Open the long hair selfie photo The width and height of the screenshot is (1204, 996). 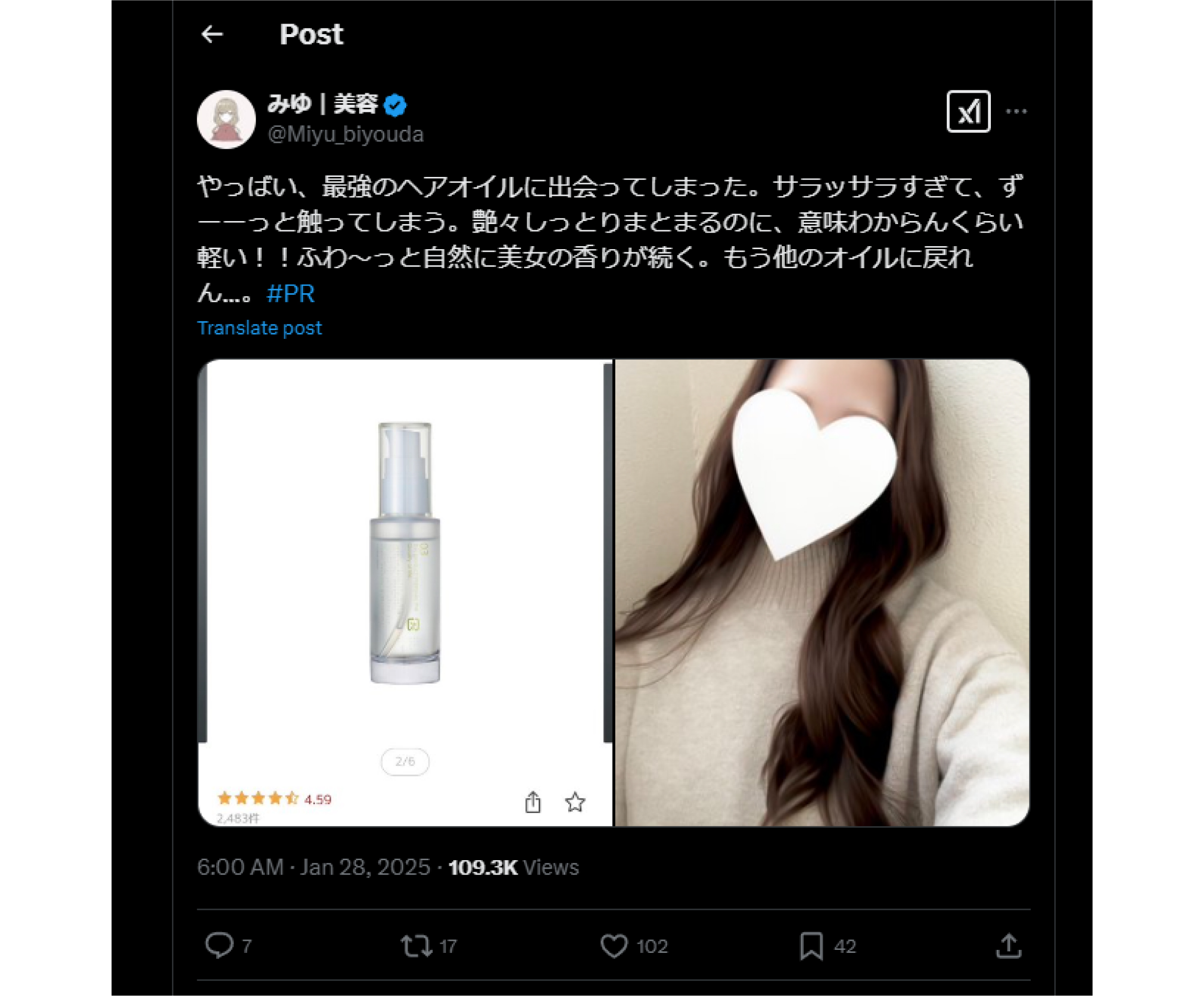coord(821,592)
